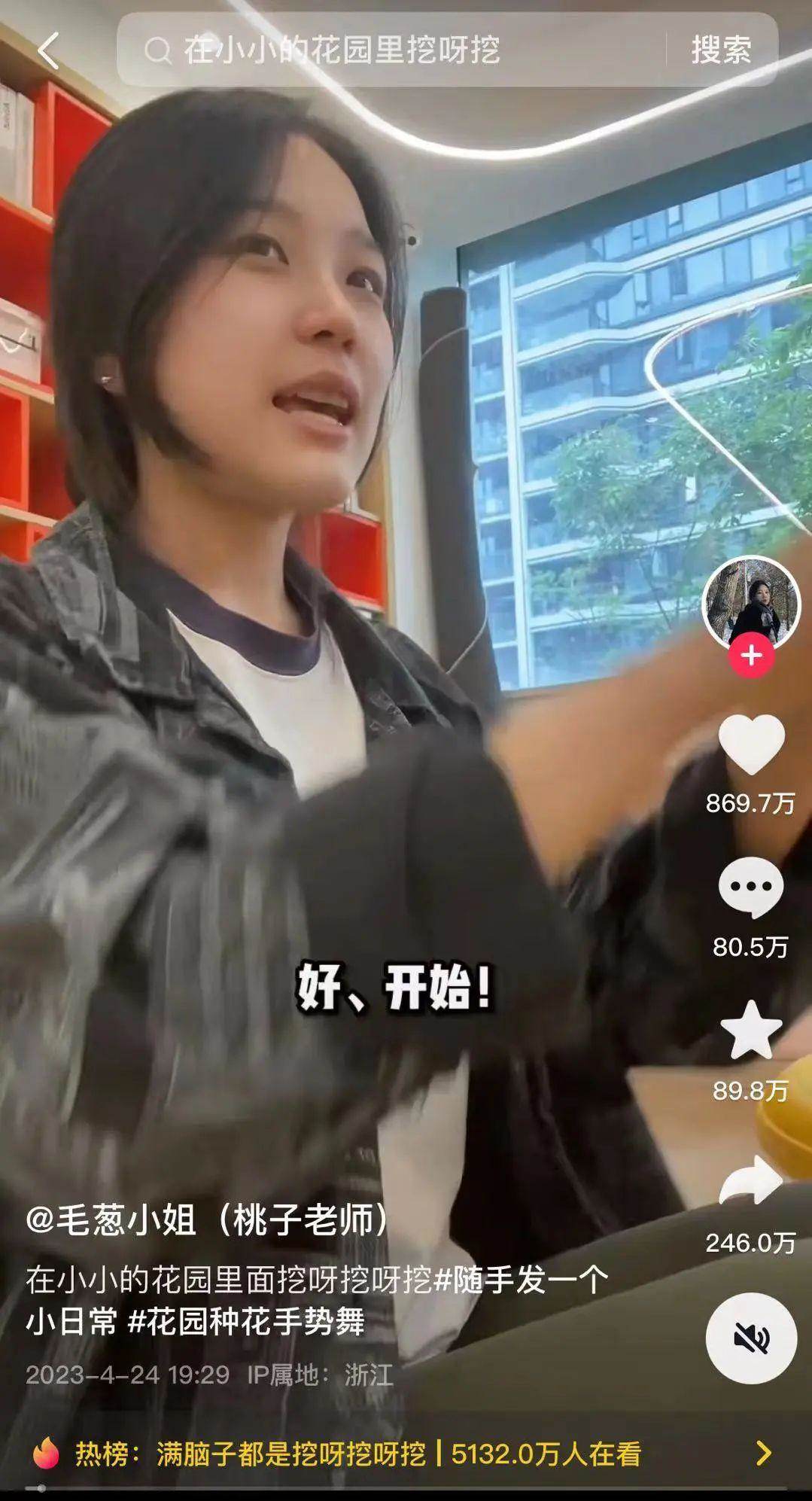Follow the creator with the plus badge
This screenshot has height=1501, width=812.
coord(750,656)
